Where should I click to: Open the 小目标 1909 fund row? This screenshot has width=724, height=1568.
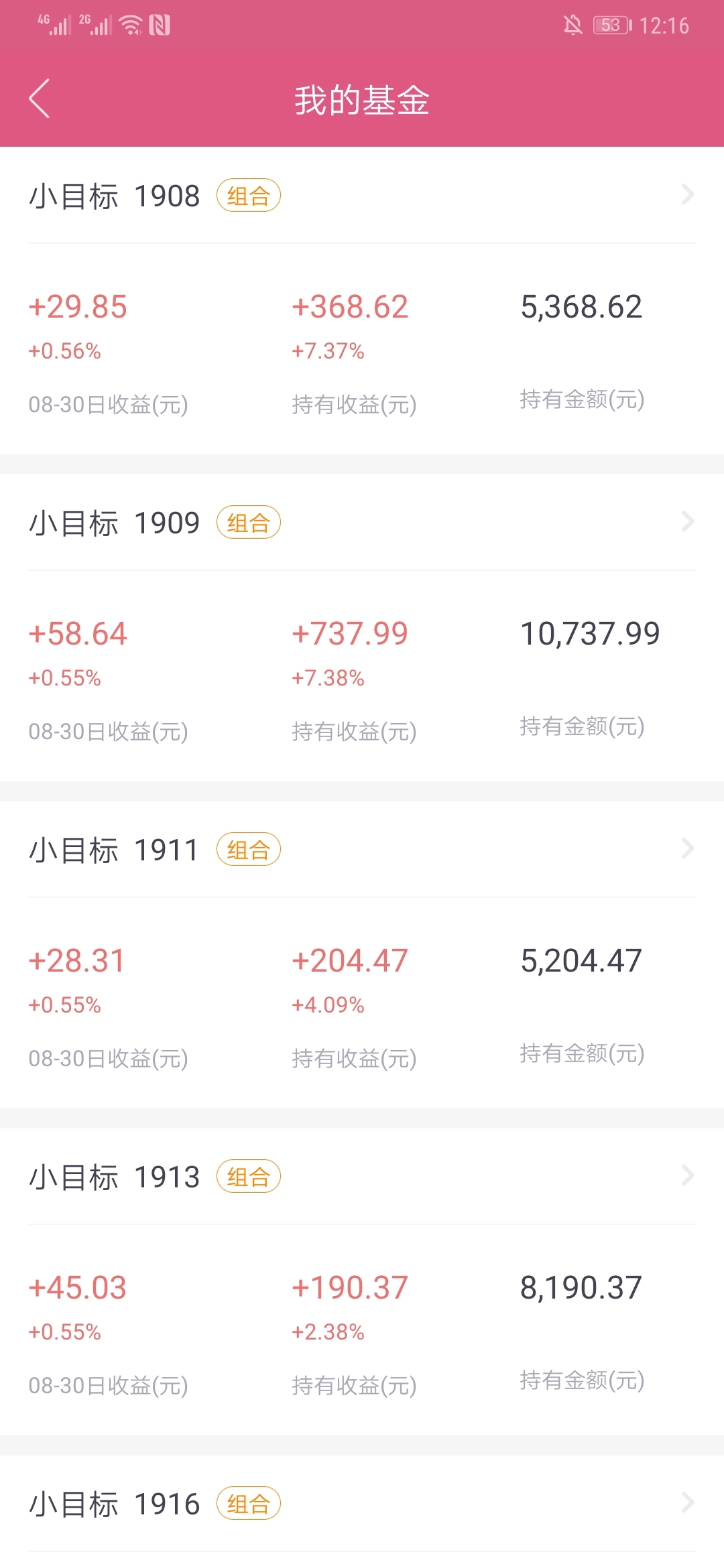[x=362, y=522]
